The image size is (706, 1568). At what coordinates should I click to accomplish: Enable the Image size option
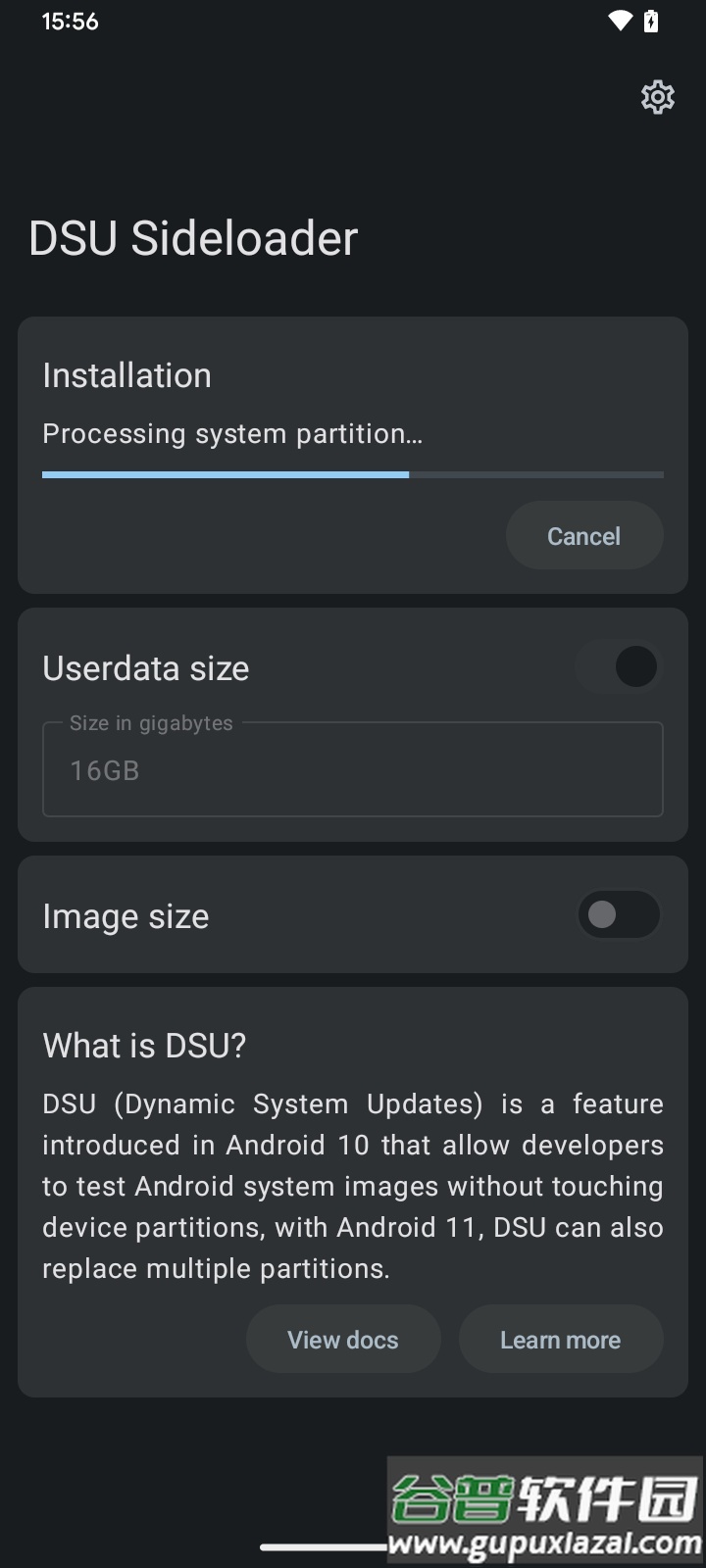click(x=619, y=914)
